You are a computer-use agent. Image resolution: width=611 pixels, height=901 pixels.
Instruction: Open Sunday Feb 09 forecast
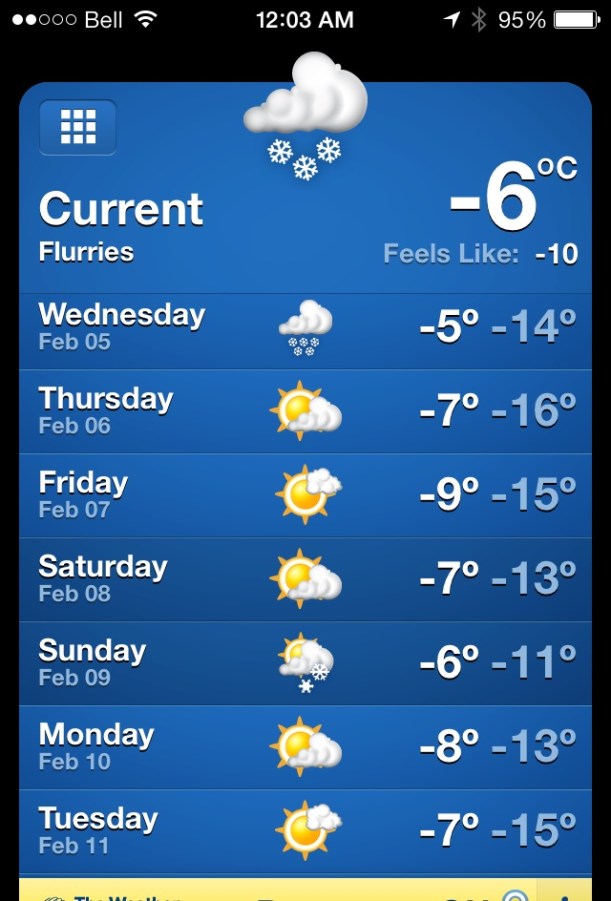click(300, 663)
